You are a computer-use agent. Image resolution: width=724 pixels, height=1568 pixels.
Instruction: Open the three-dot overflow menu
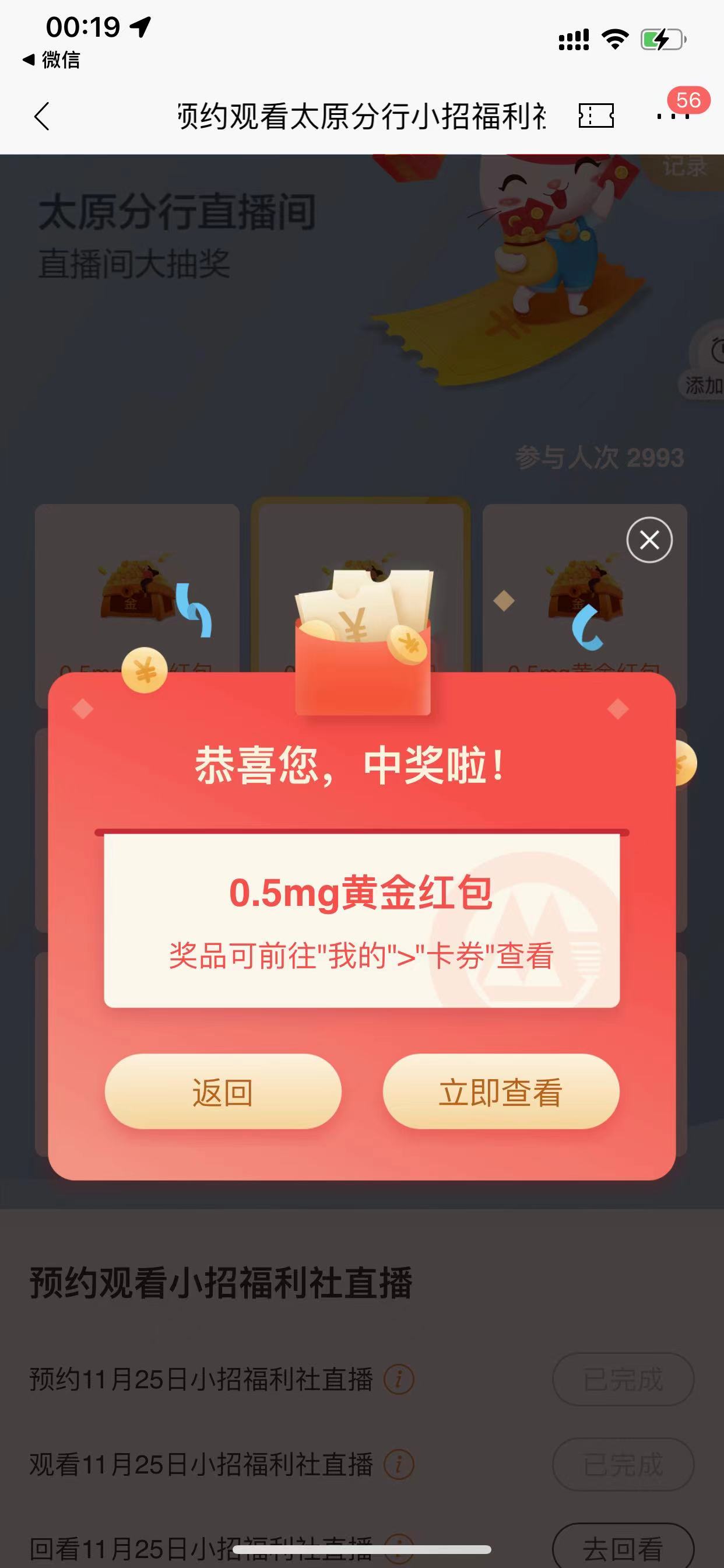[672, 116]
